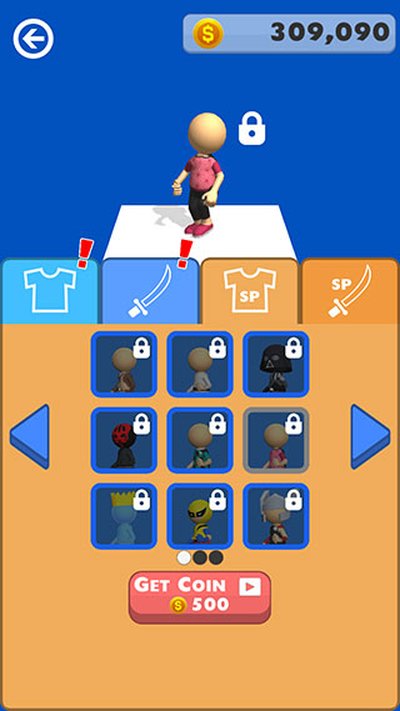Switch to the regular shirt outfits tab

click(x=50, y=290)
